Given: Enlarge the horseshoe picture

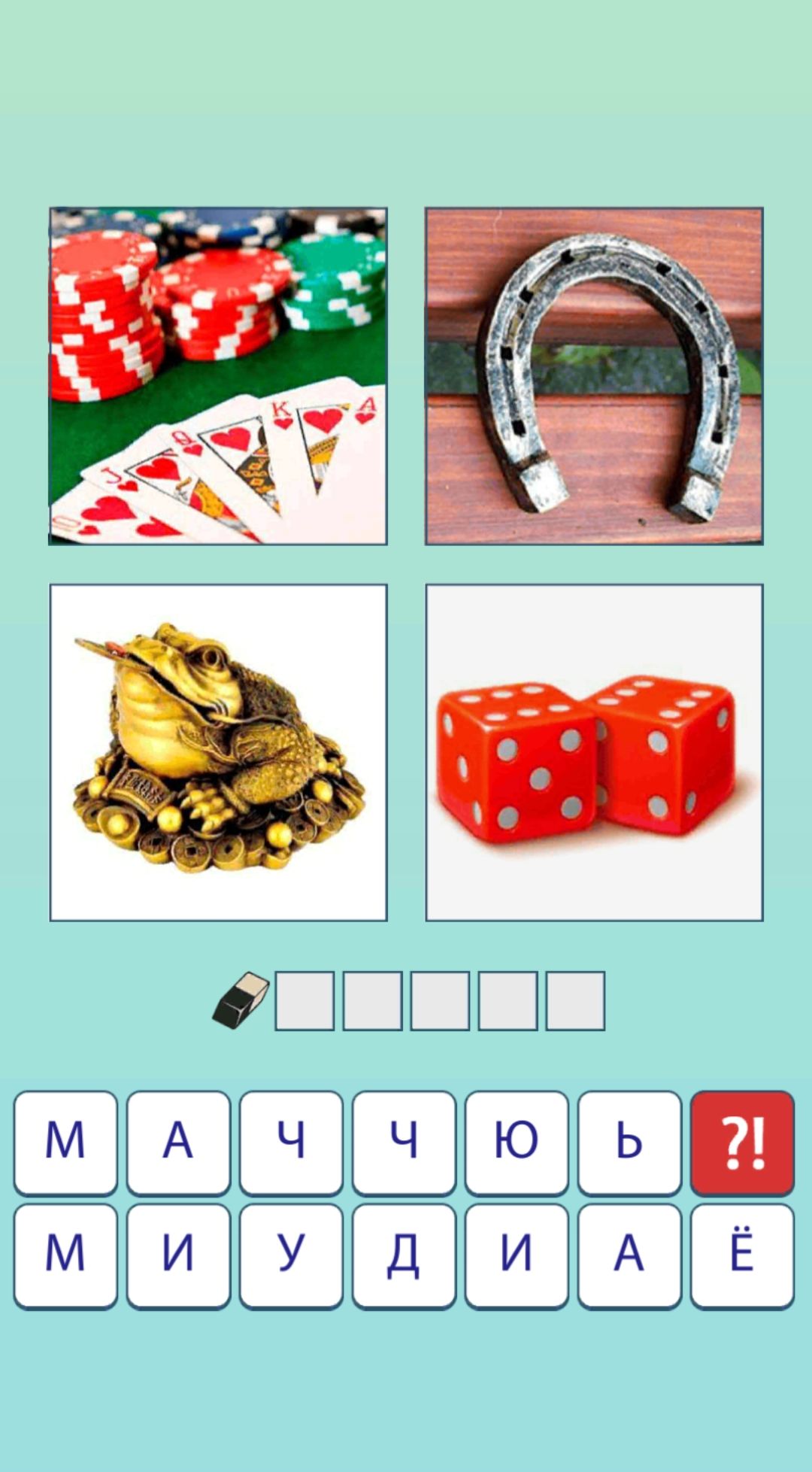Looking at the screenshot, I should (594, 376).
